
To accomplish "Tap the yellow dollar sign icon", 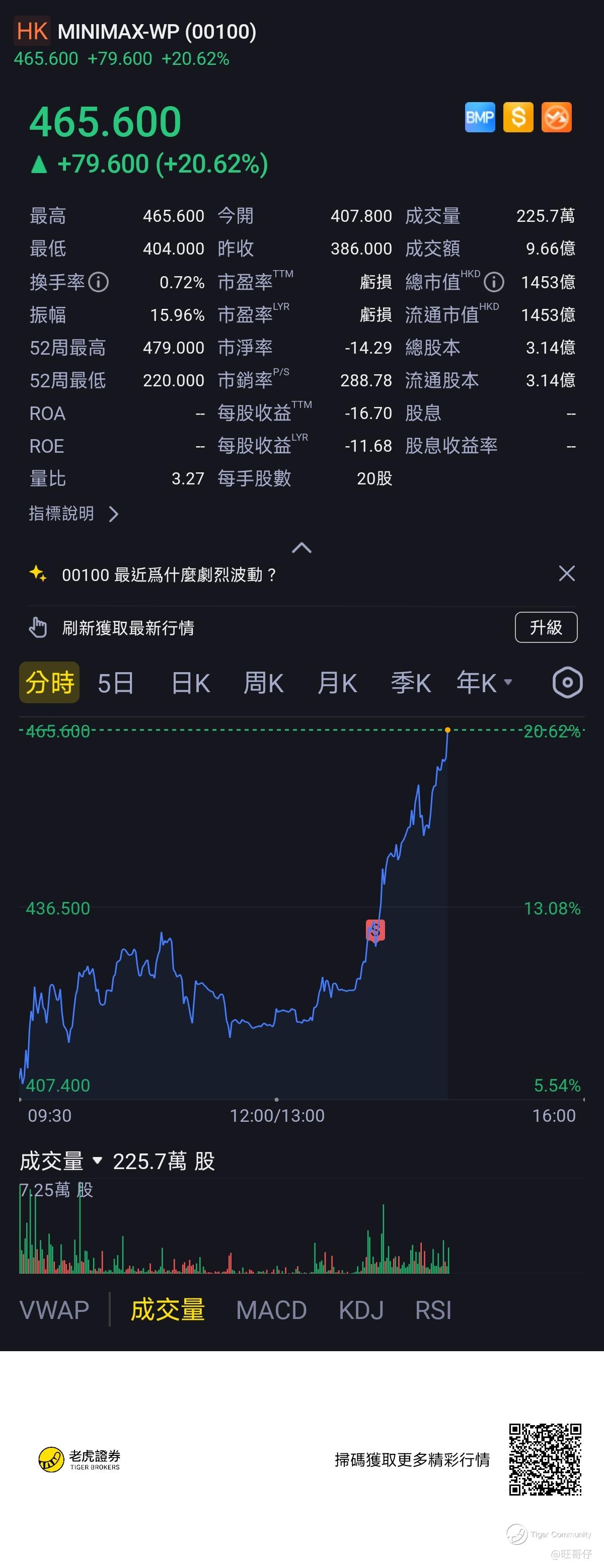I will pos(518,118).
